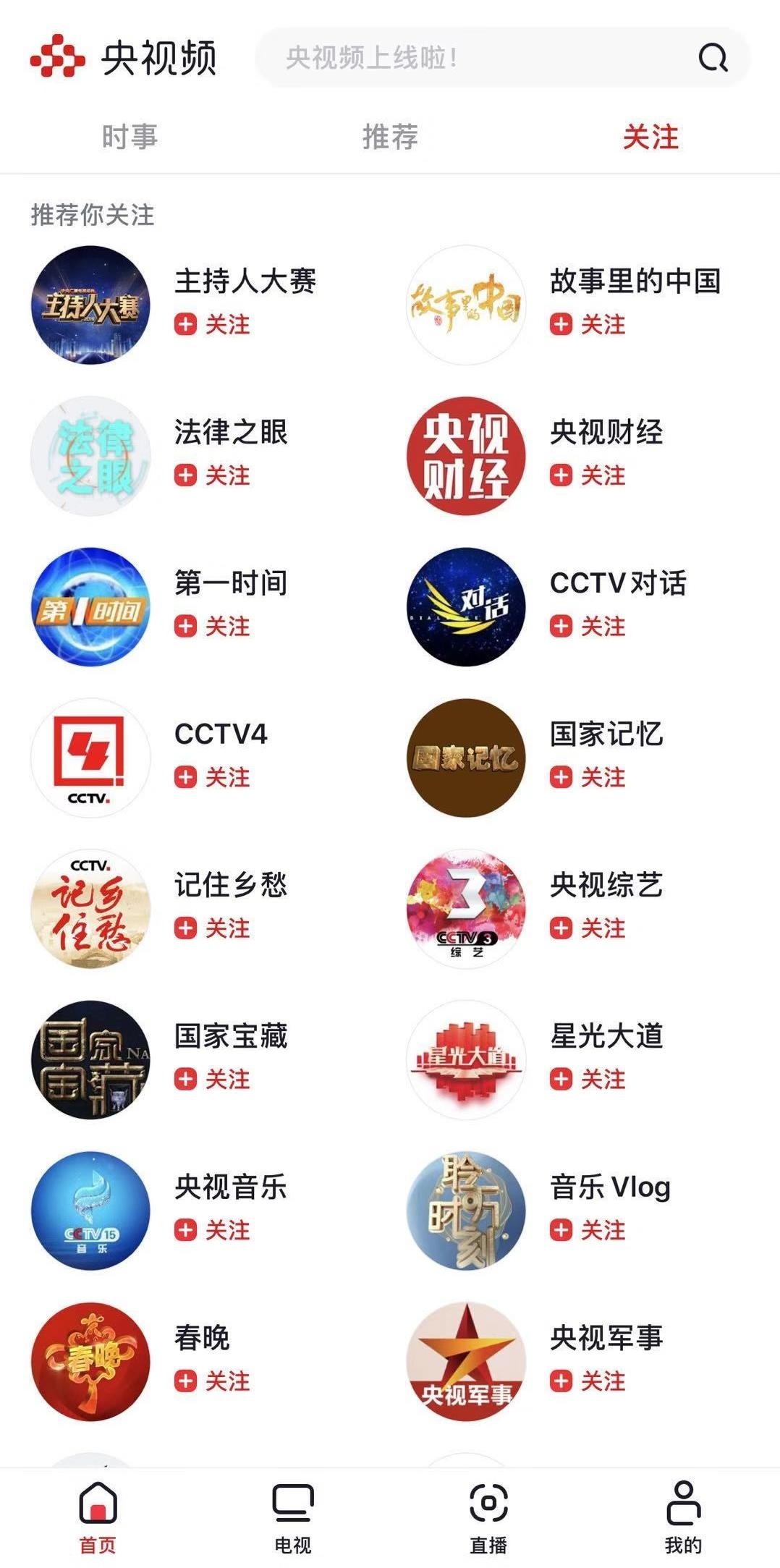780x1568 pixels.
Task: Follow the 央视财经 account
Action: click(x=588, y=475)
